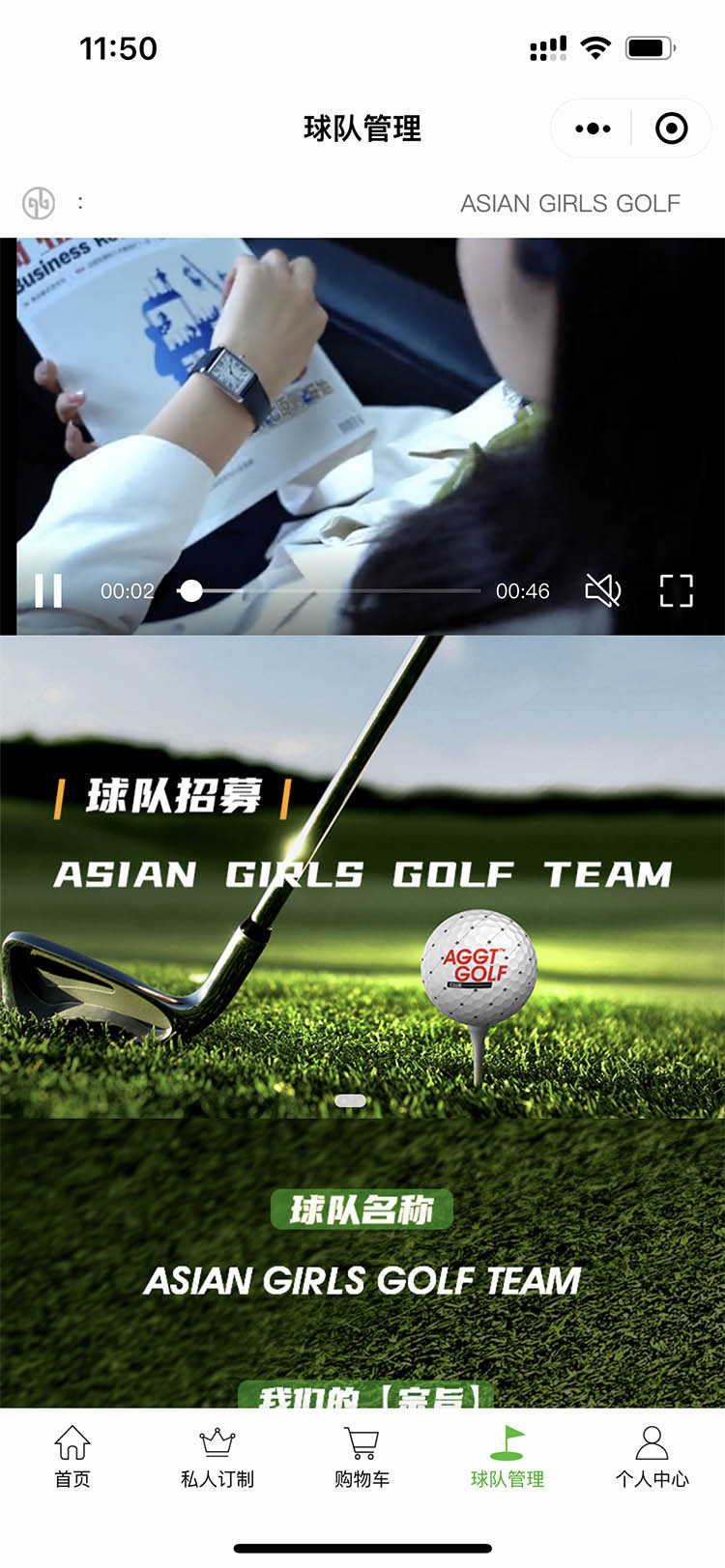The height and width of the screenshot is (1568, 725).
Task: Go to the 首页 tab
Action: tap(72, 1456)
